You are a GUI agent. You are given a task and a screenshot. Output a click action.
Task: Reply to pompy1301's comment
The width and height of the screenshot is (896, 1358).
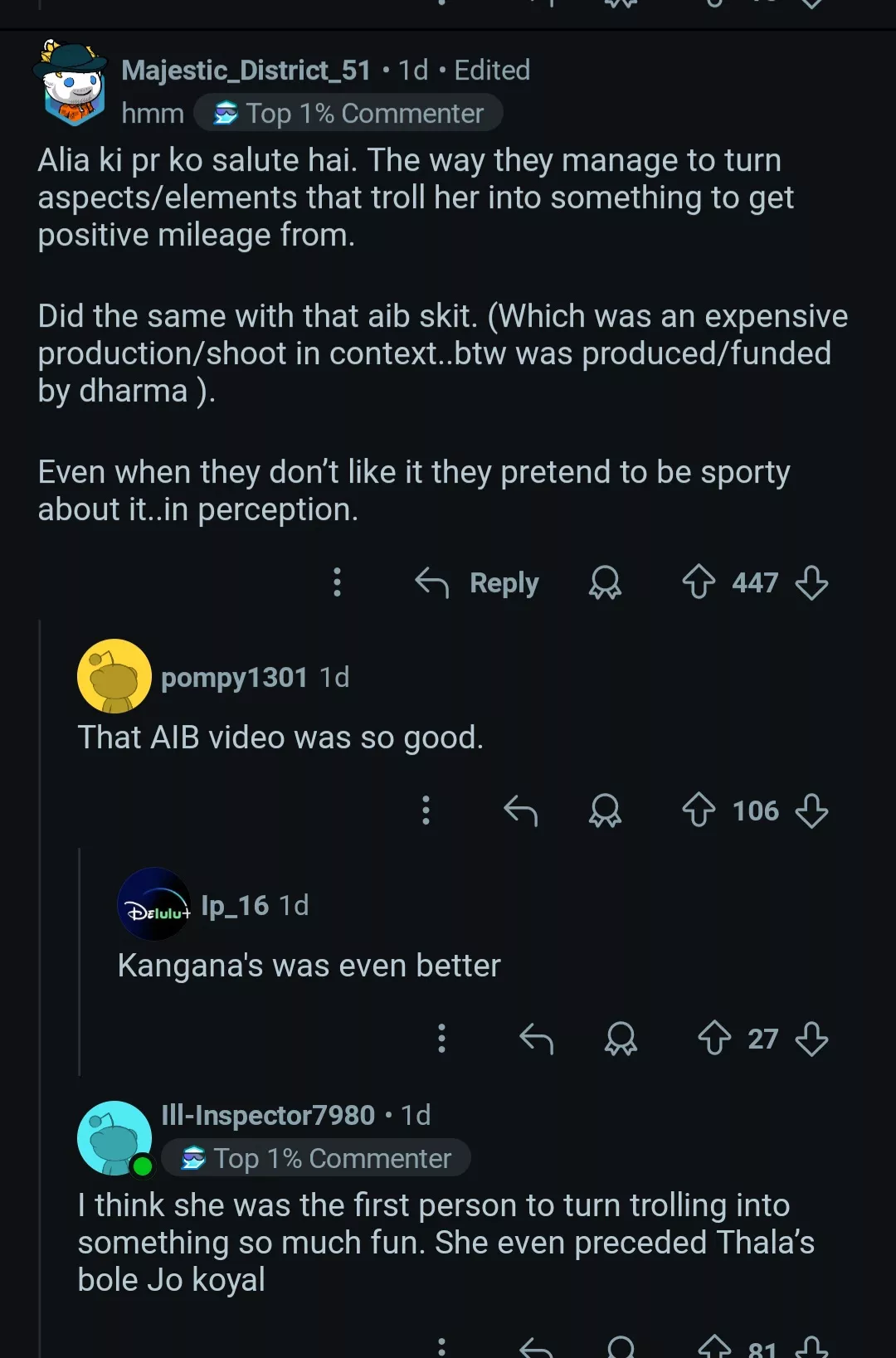tap(521, 810)
